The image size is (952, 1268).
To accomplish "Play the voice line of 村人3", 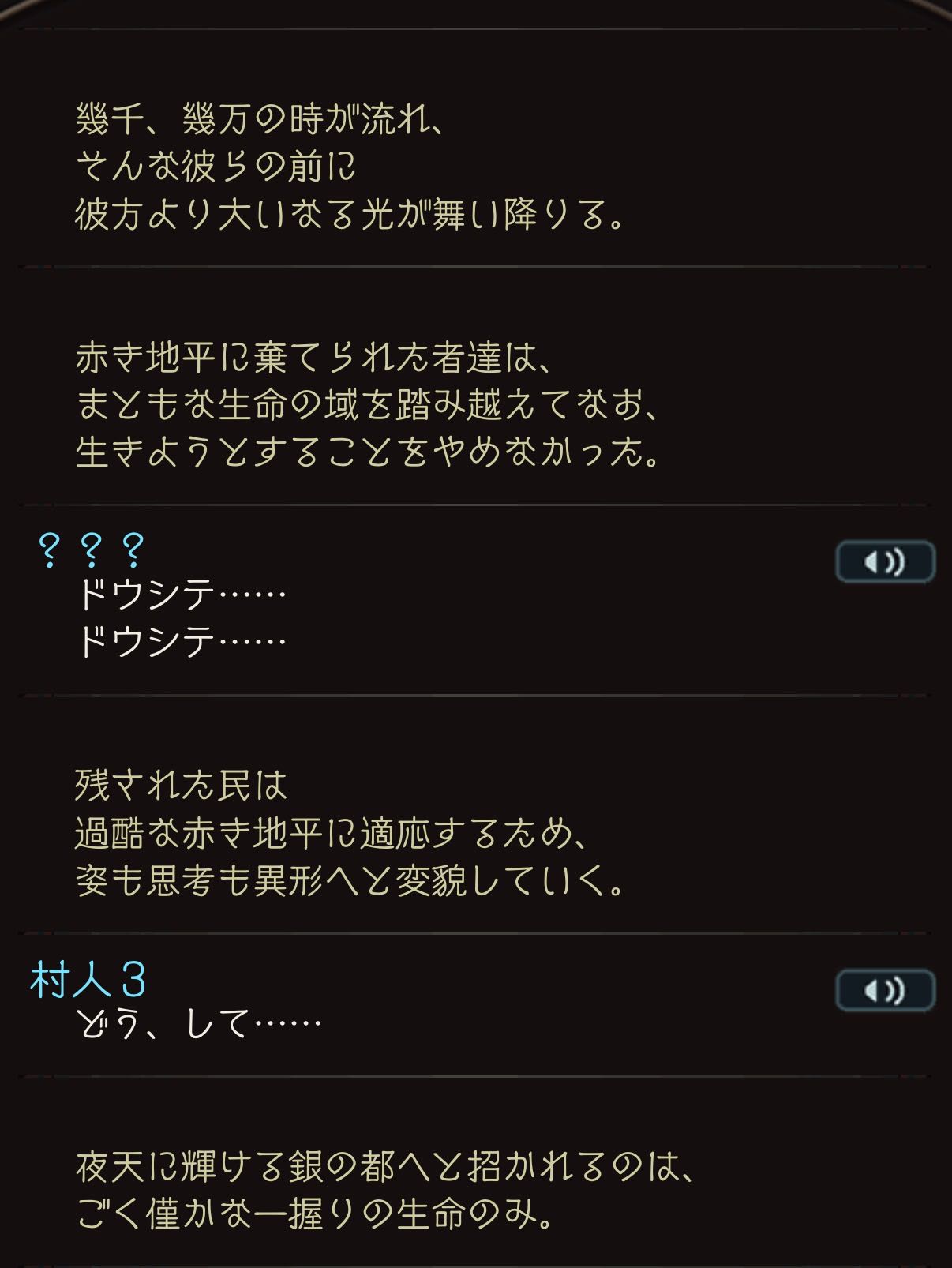I will pyautogui.click(x=885, y=990).
